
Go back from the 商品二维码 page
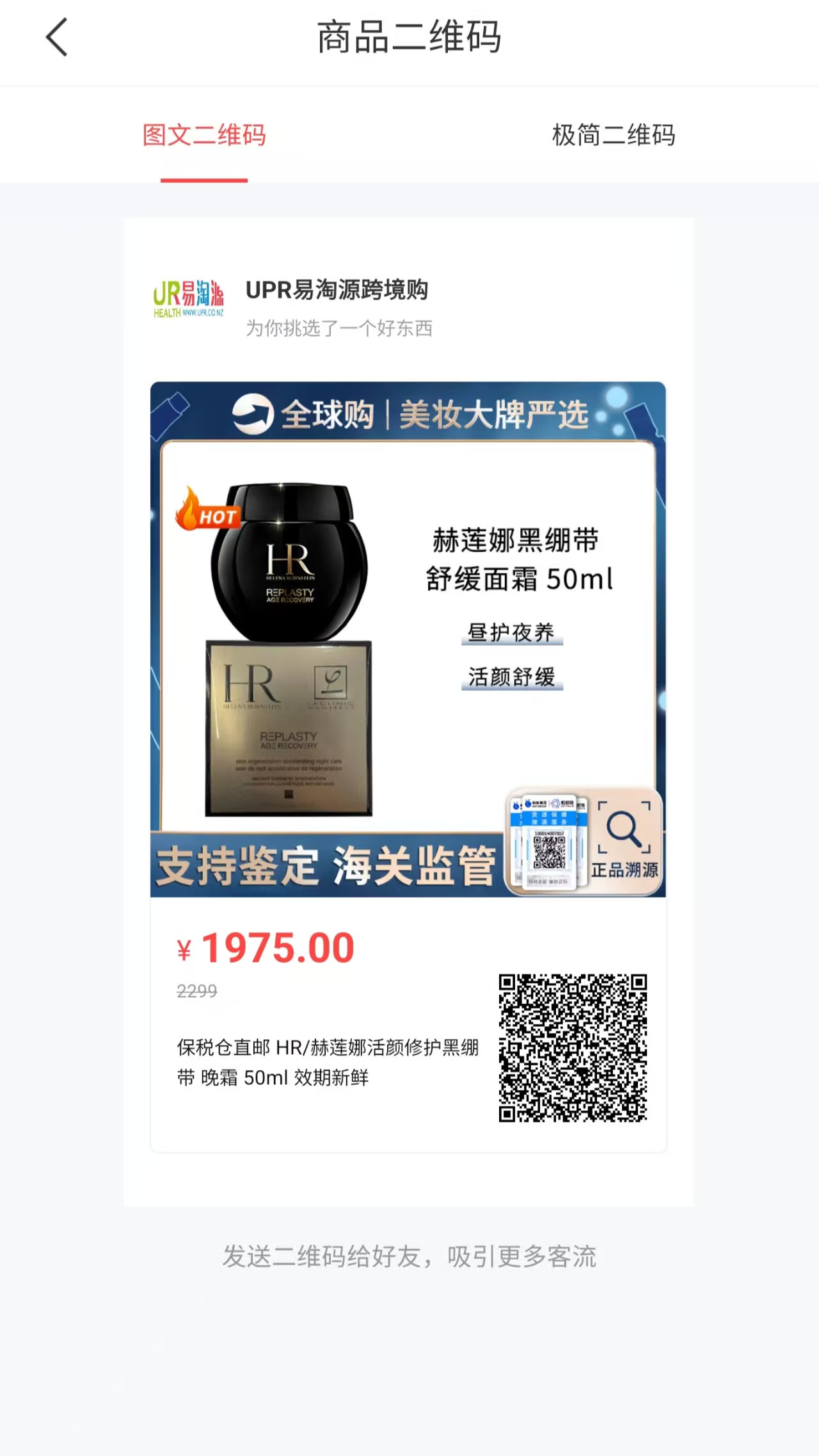coord(56,37)
